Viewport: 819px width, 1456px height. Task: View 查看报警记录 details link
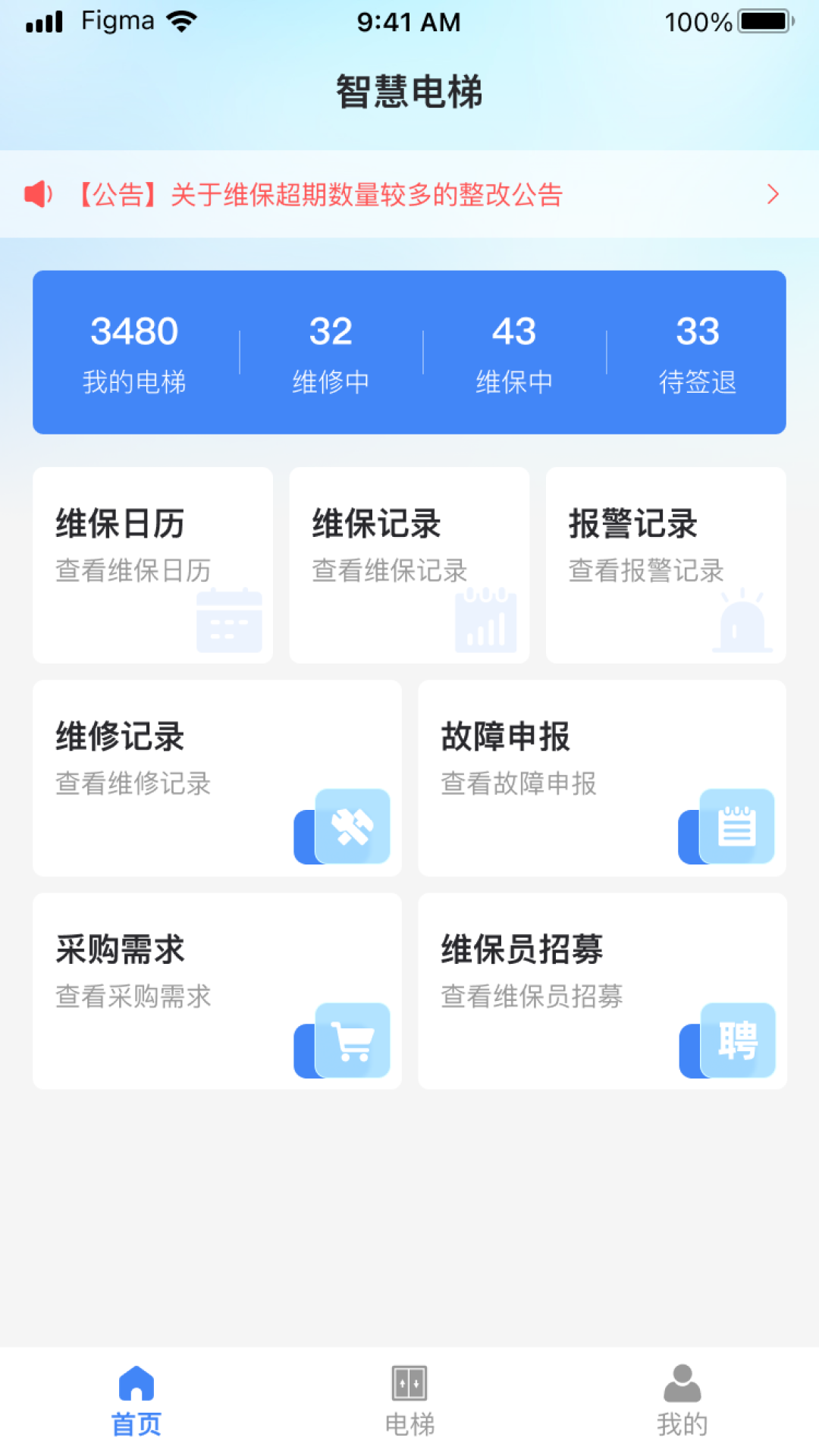[x=646, y=571]
